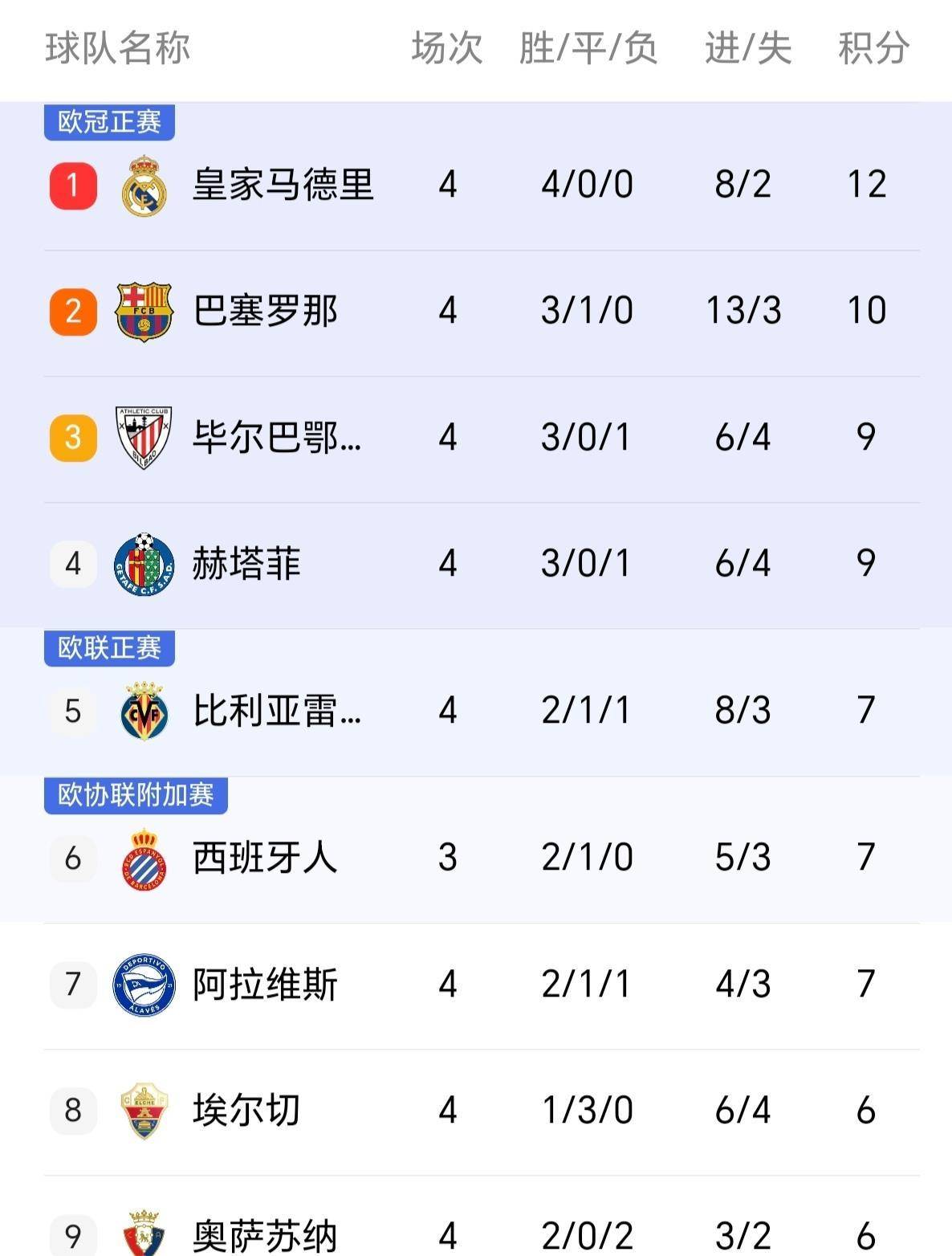
Task: Click the Villarreal yellow crest icon
Action: 144,709
